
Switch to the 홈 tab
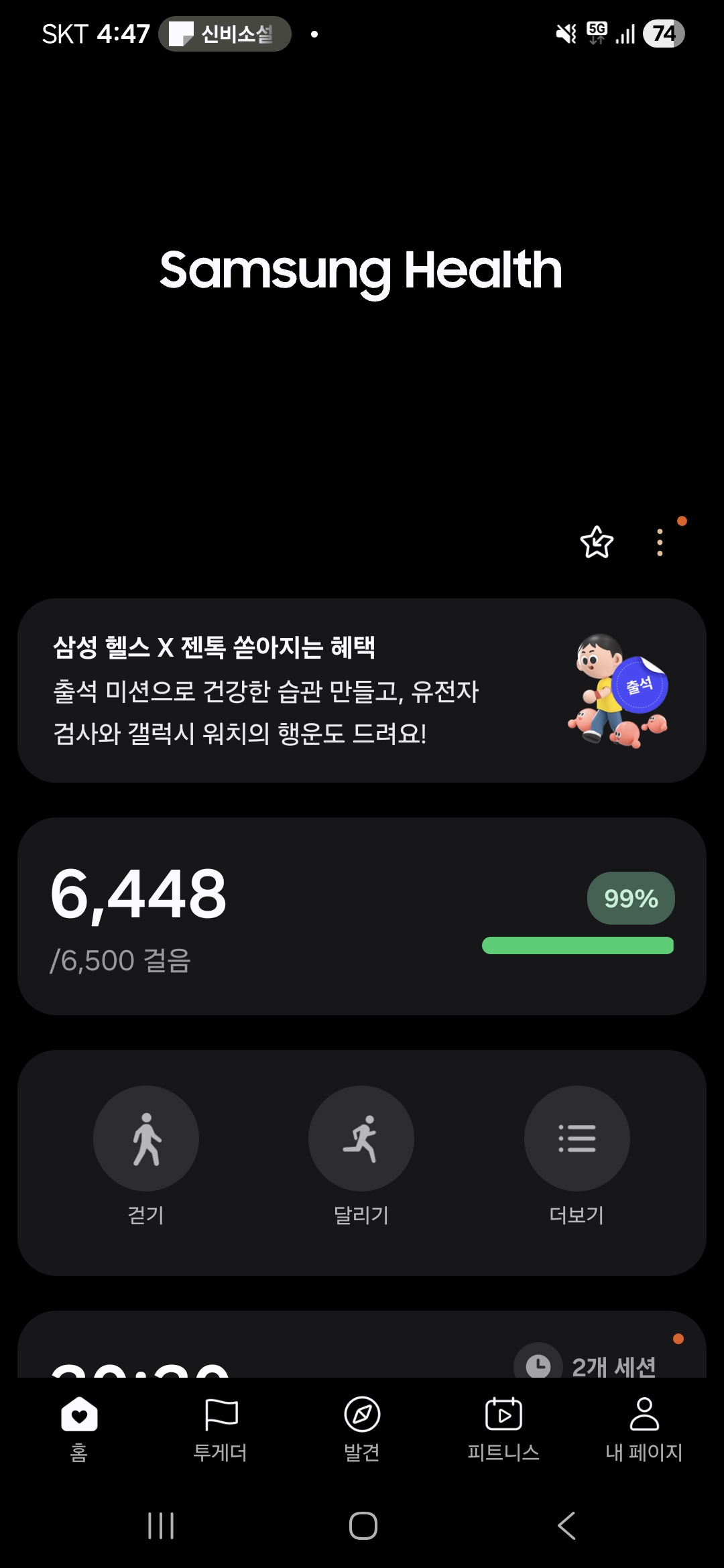pyautogui.click(x=79, y=1427)
